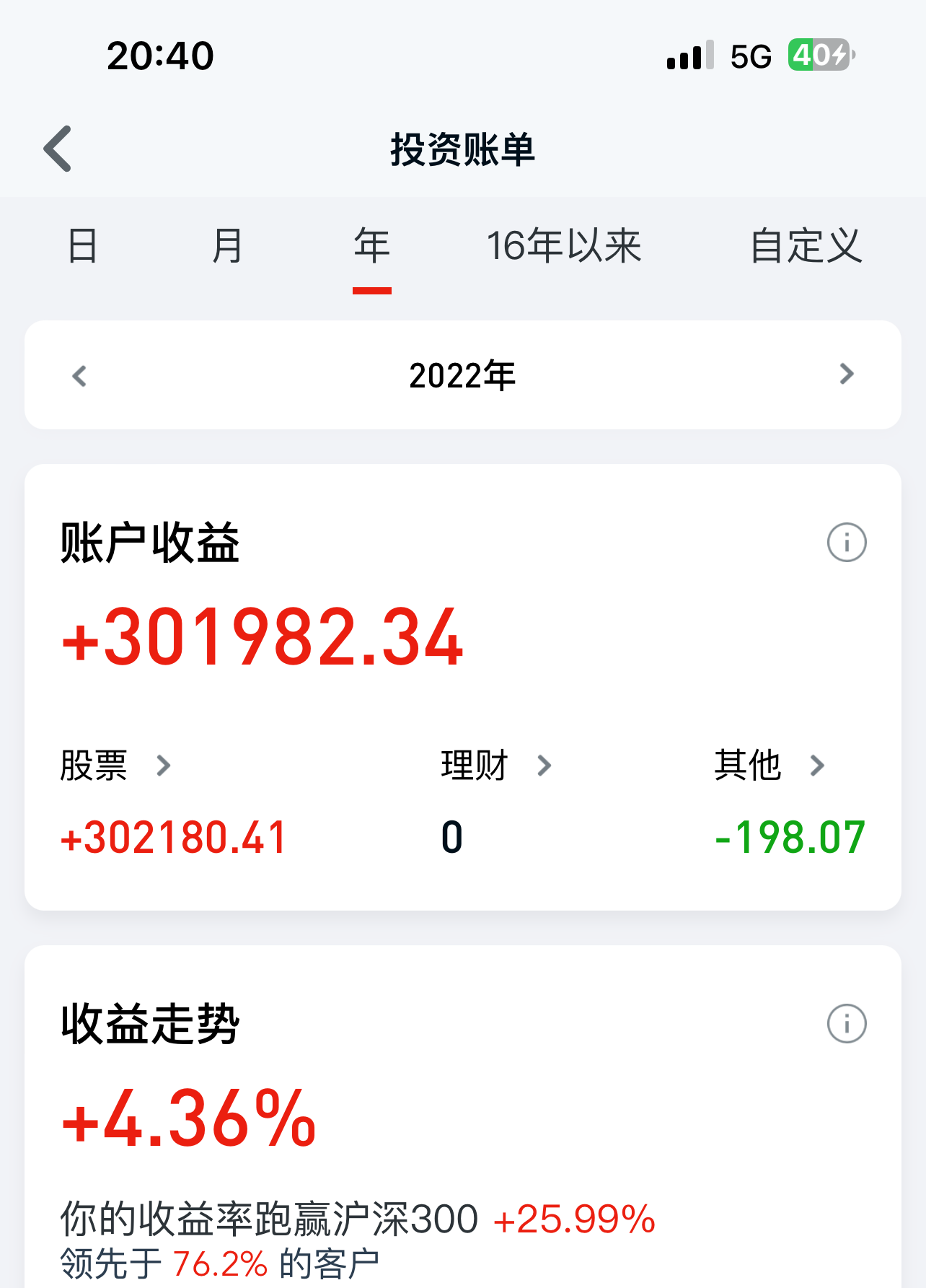Open the 理财 earnings details
This screenshot has width=926, height=1288.
coord(496,766)
